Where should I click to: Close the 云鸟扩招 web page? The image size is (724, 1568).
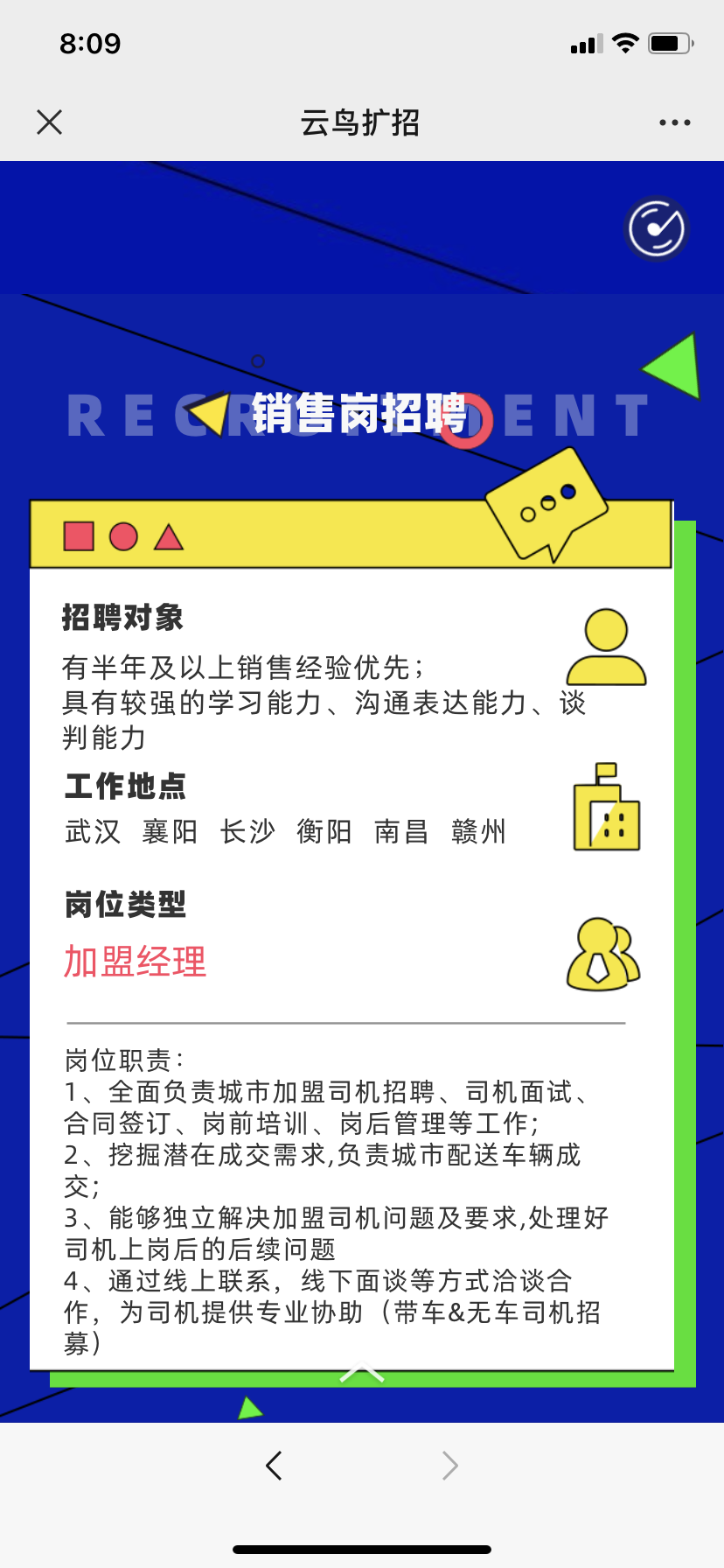click(50, 122)
